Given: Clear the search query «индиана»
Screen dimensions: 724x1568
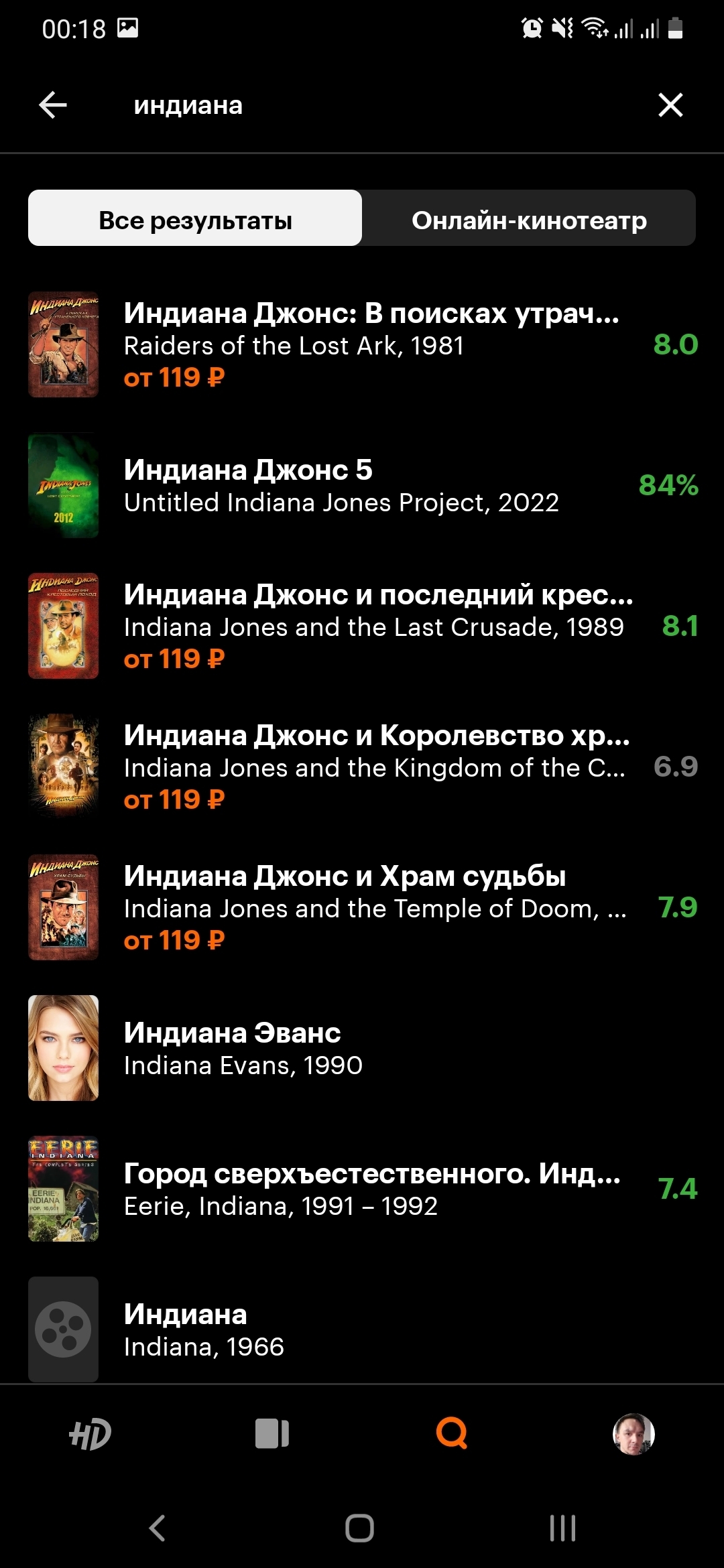Looking at the screenshot, I should (x=670, y=105).
